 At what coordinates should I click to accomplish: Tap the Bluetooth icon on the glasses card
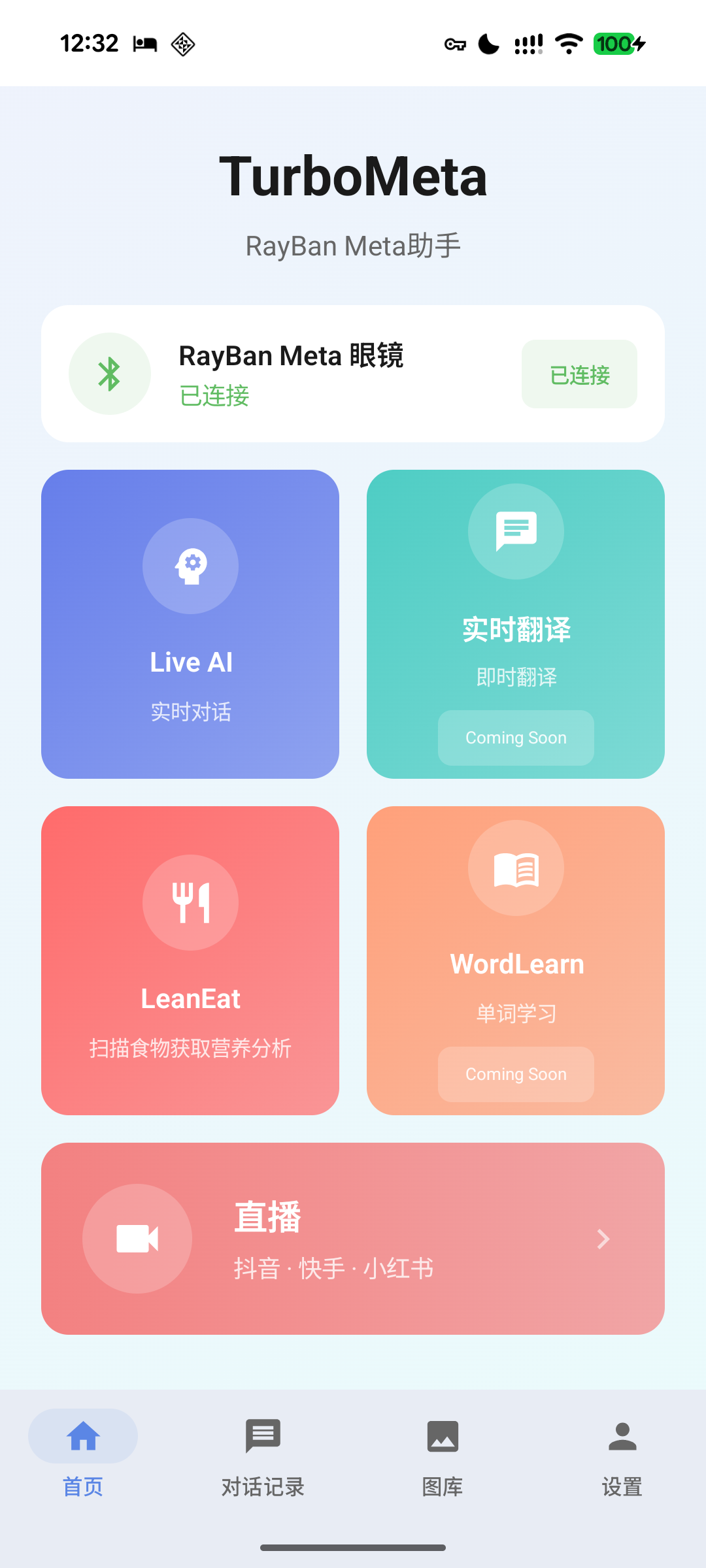(109, 373)
